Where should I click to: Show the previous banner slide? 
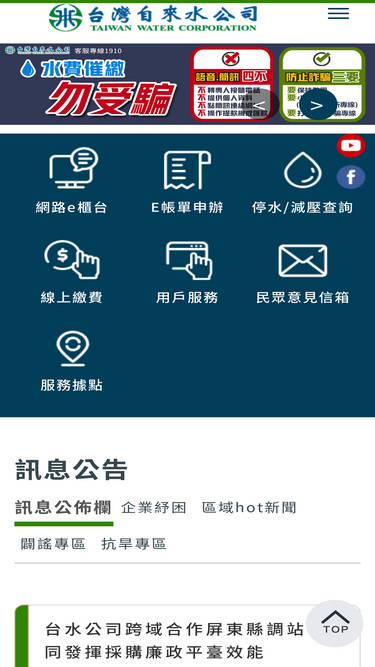point(261,105)
